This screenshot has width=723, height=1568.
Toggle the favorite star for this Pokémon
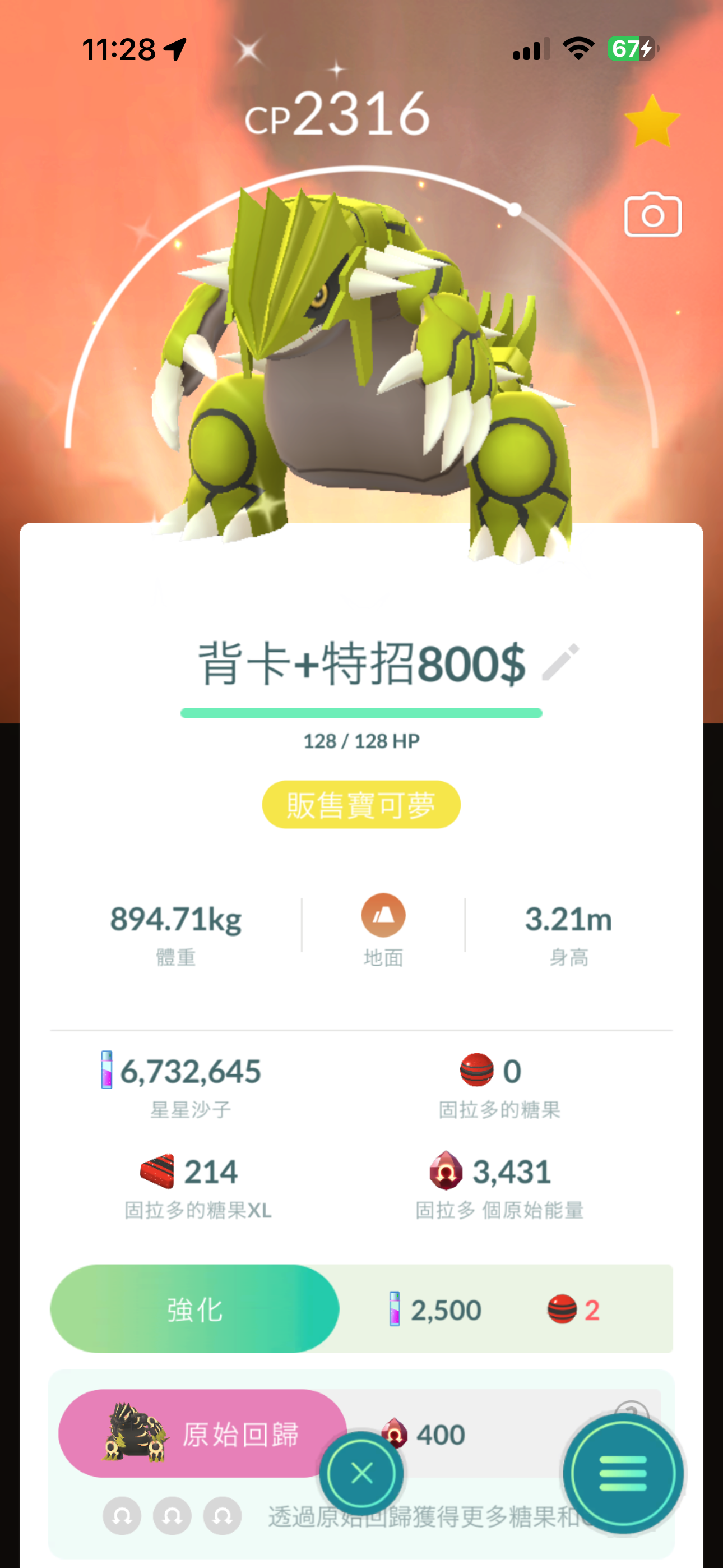tap(652, 121)
